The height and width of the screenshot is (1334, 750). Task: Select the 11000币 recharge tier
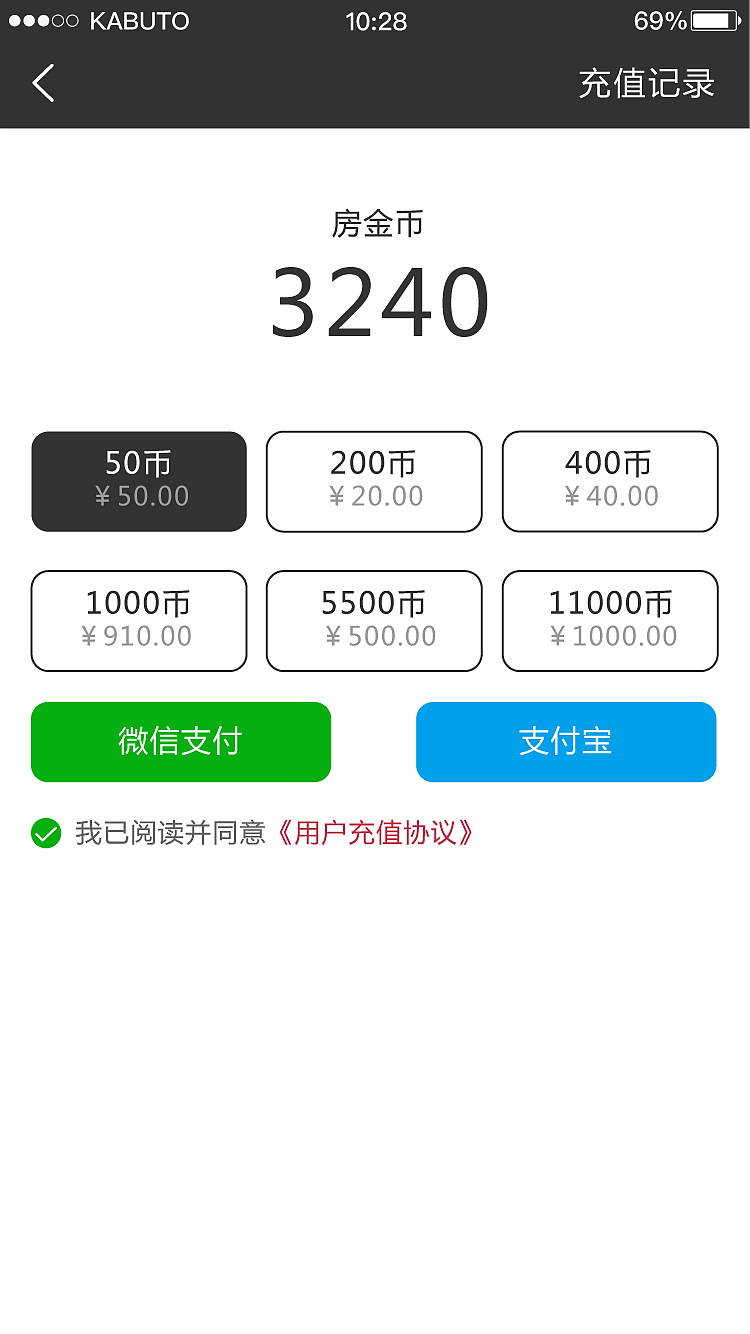(x=610, y=620)
